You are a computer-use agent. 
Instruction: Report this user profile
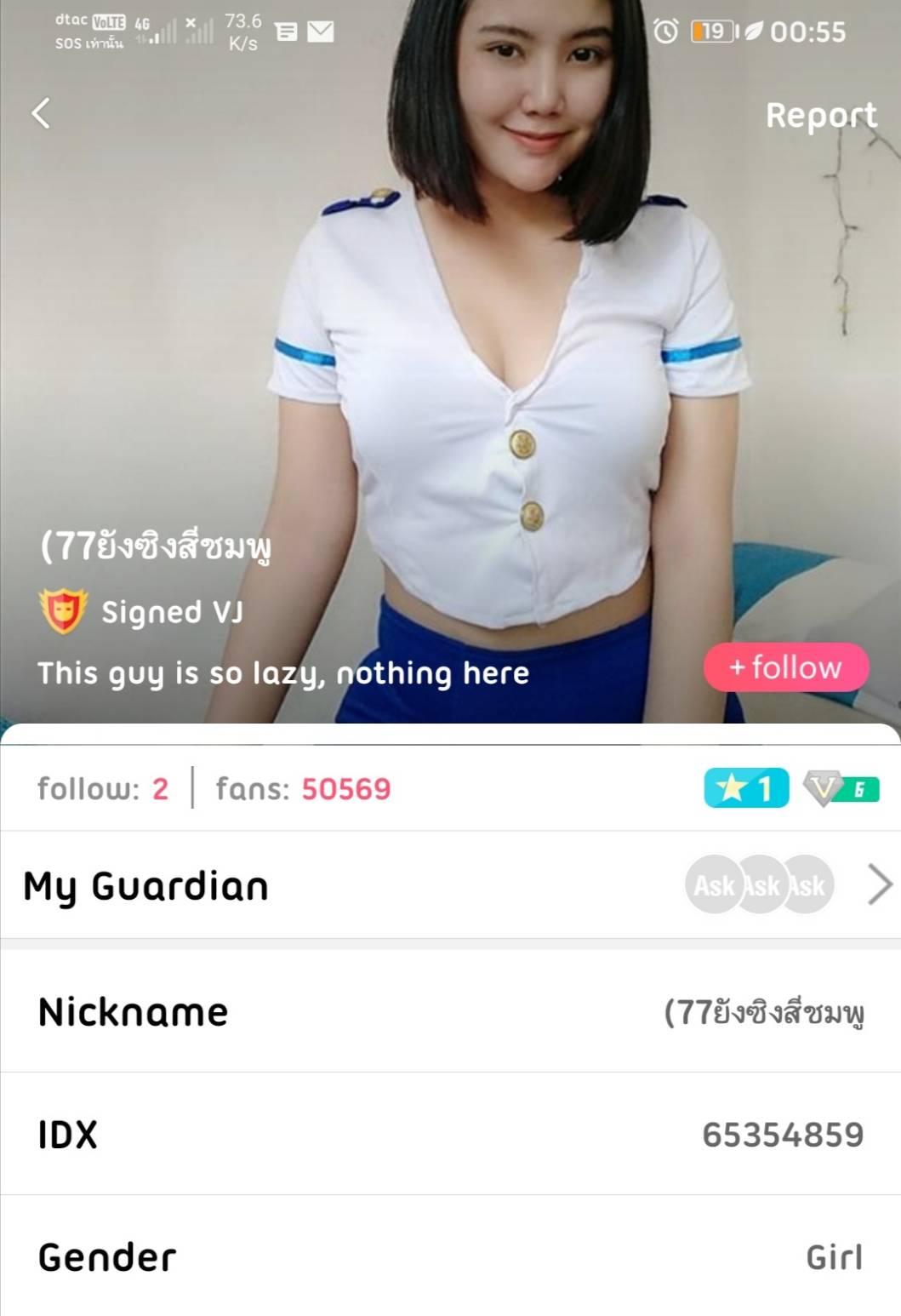tap(820, 116)
